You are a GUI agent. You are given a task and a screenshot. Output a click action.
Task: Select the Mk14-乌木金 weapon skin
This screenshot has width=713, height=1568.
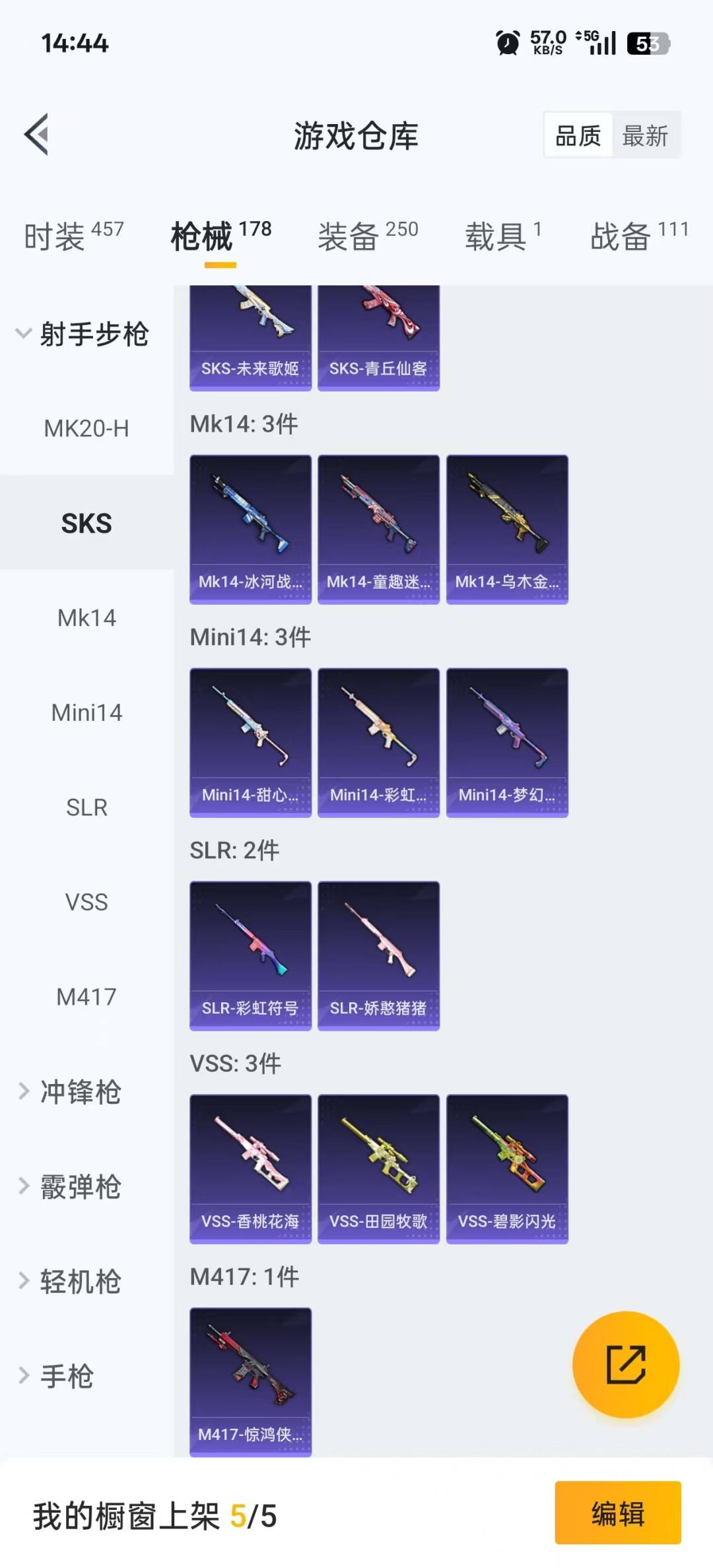coord(506,528)
